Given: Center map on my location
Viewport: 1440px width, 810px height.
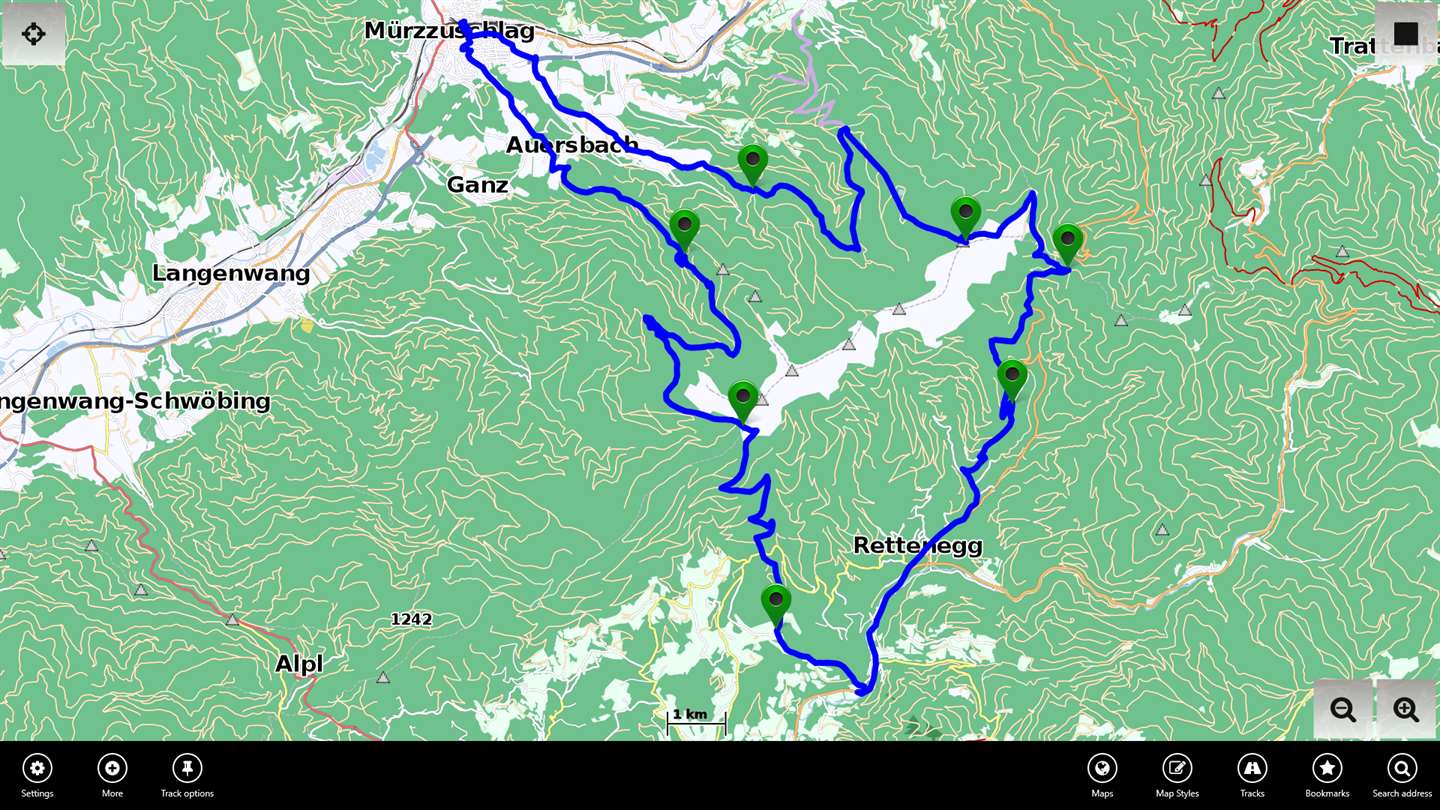Looking at the screenshot, I should tap(33, 34).
